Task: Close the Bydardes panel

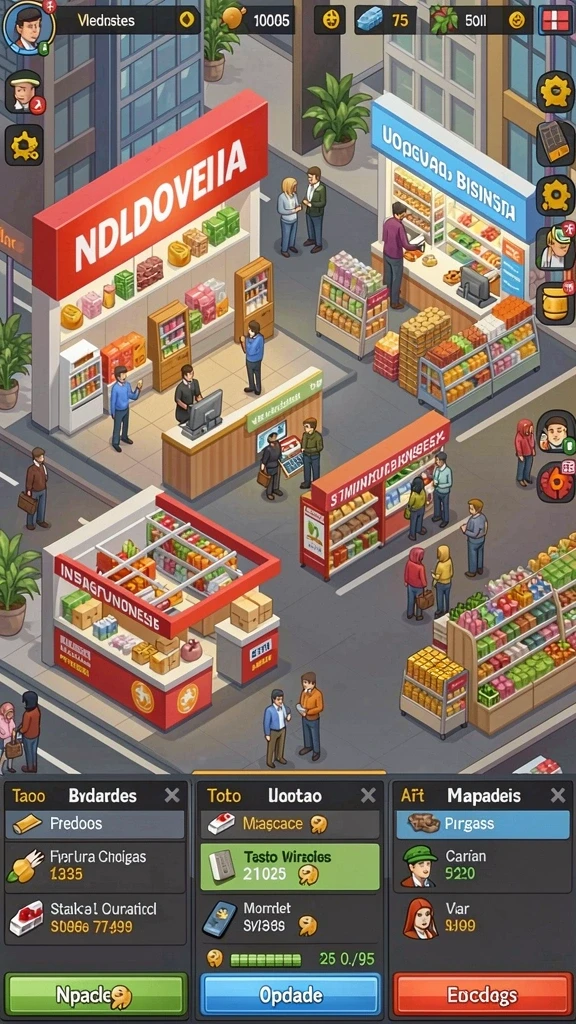Action: (172, 795)
